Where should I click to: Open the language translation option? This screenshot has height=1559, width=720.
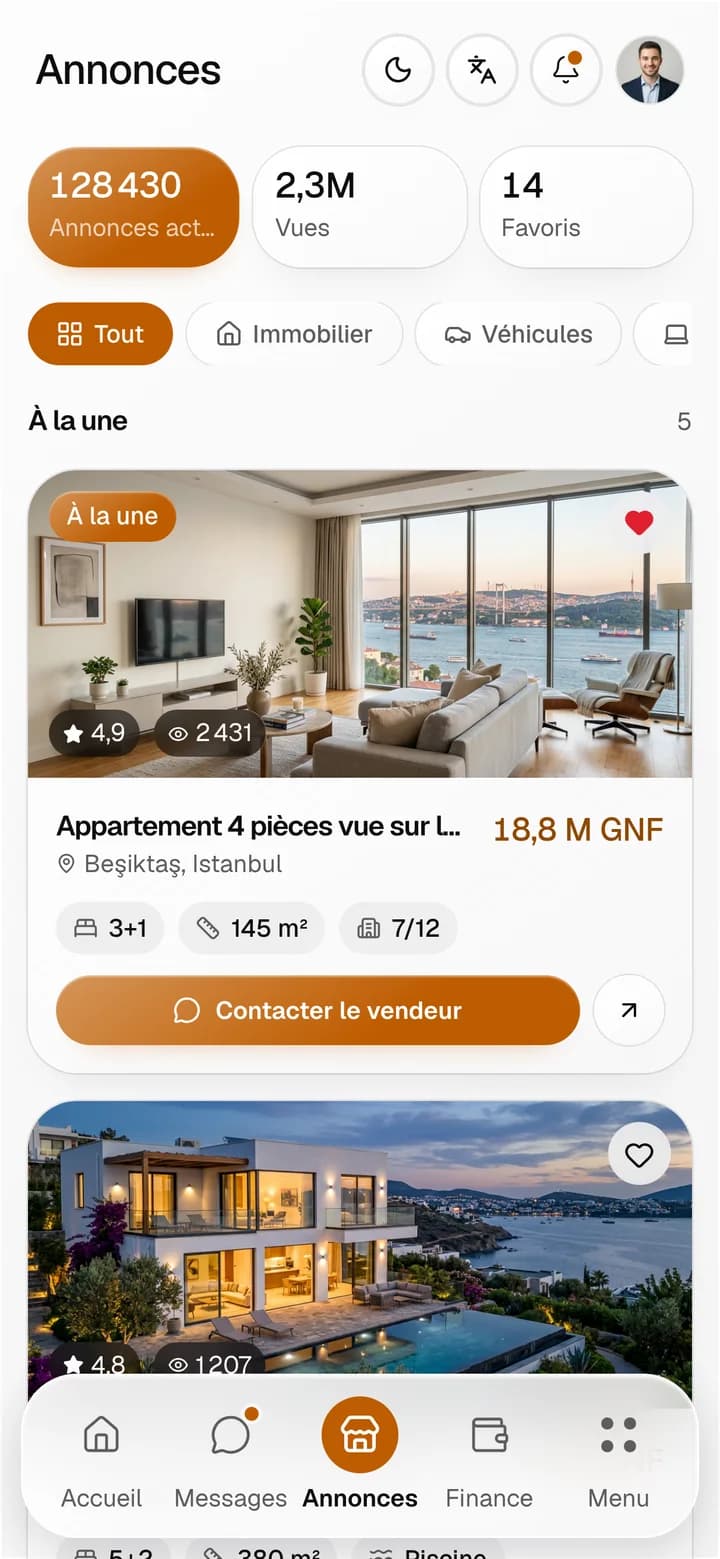(482, 70)
